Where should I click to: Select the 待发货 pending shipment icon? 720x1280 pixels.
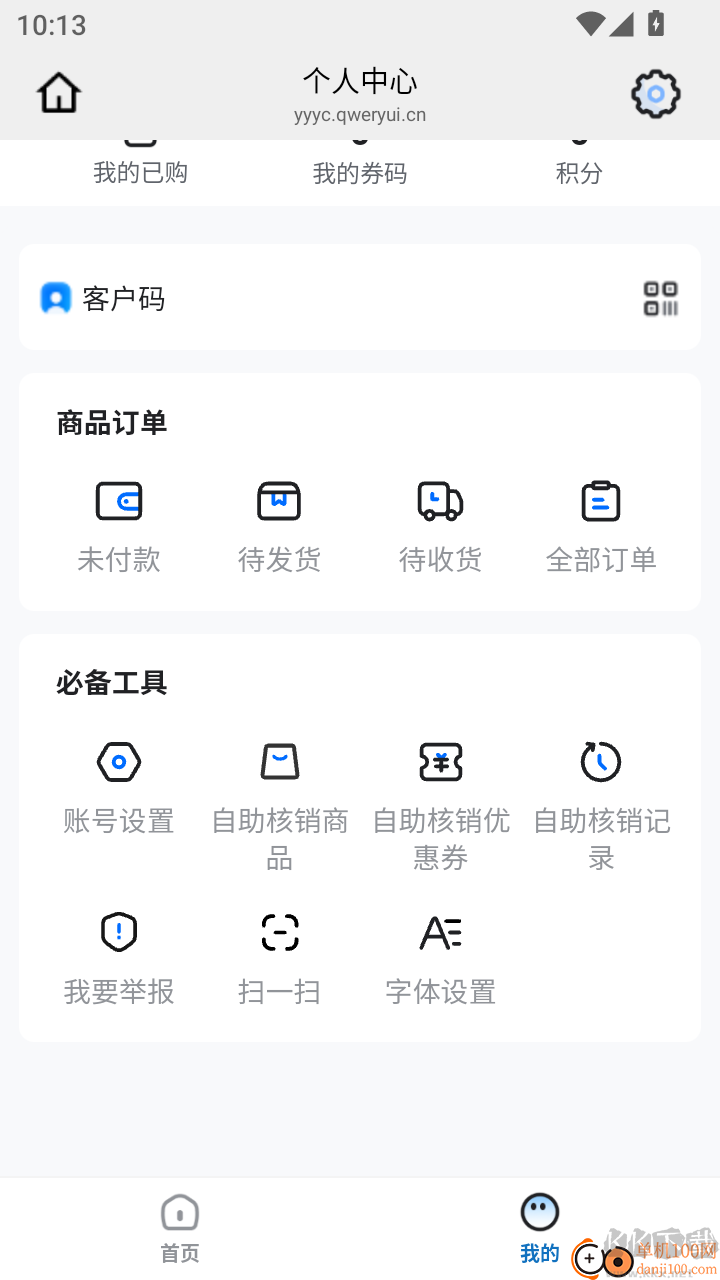[279, 501]
